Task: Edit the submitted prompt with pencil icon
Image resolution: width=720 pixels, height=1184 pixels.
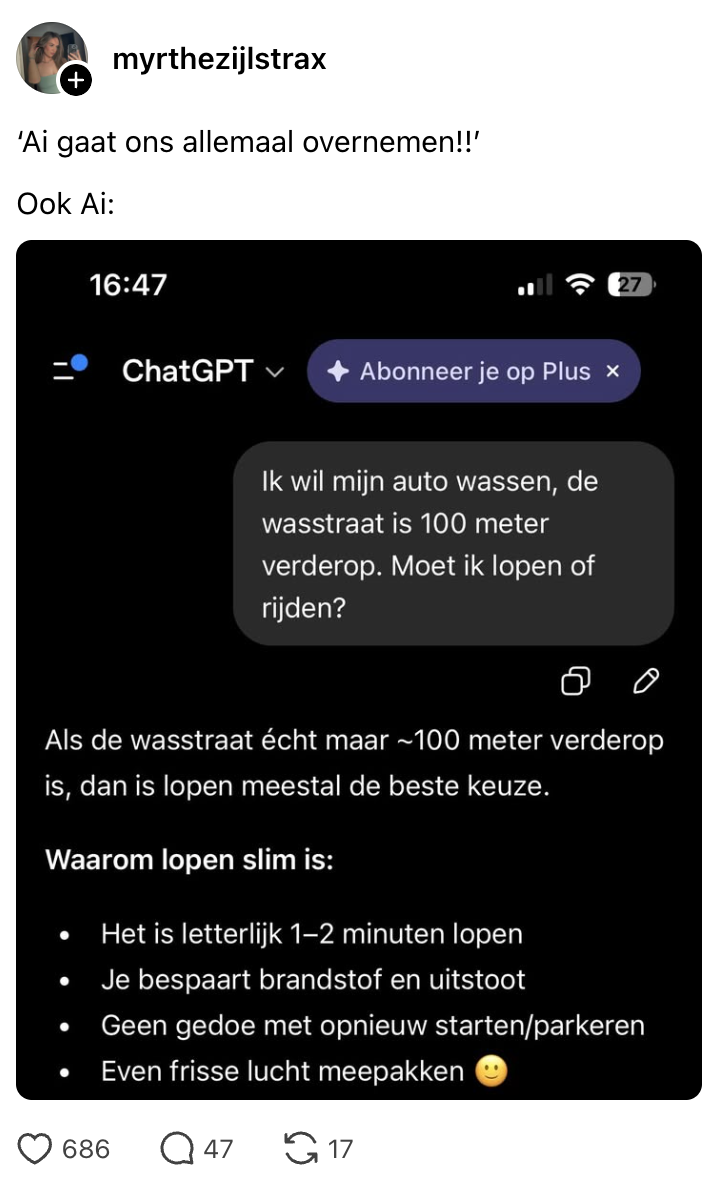Action: tap(645, 681)
